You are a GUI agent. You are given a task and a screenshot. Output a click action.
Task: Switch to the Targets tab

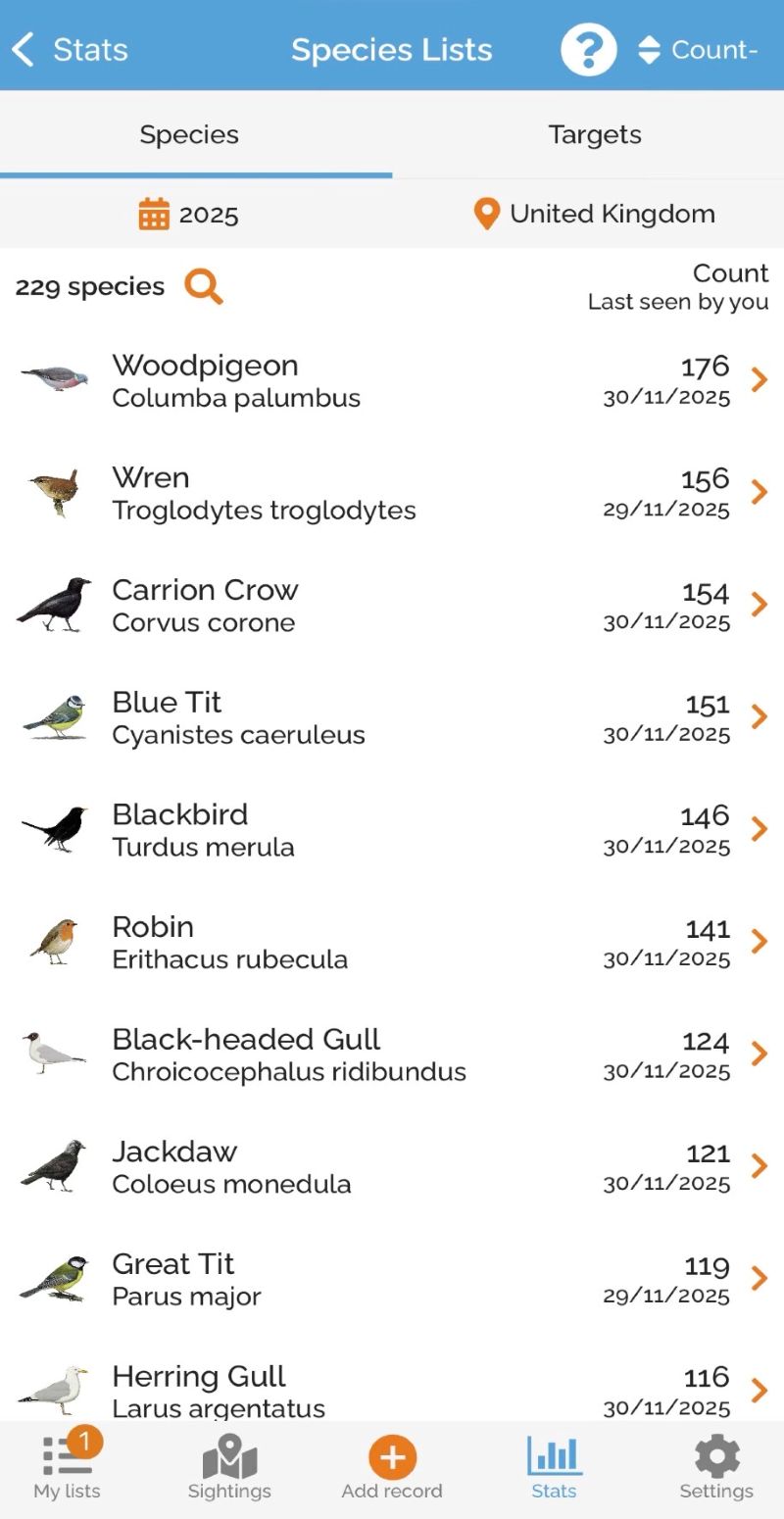coord(594,135)
